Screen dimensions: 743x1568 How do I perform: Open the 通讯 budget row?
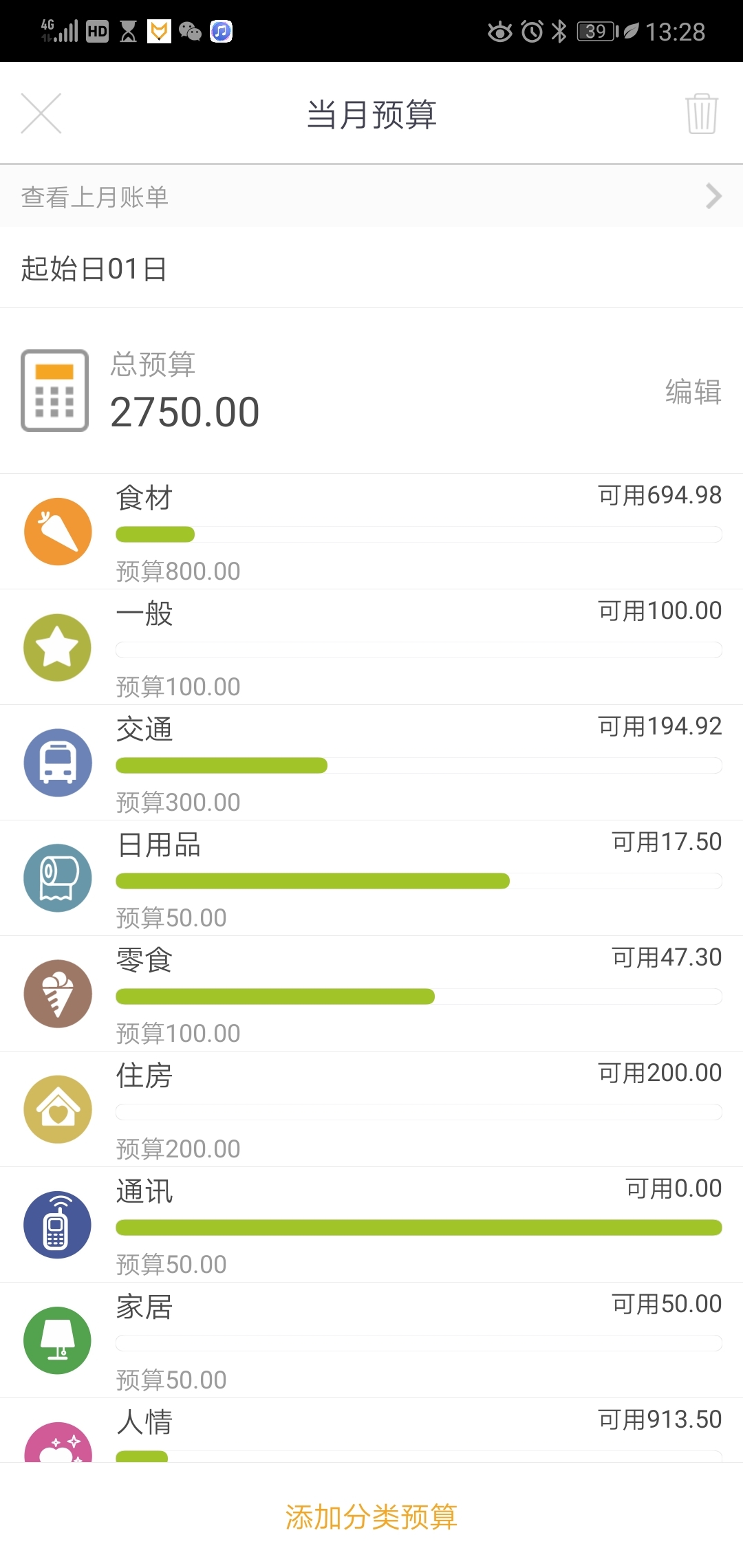click(371, 1225)
